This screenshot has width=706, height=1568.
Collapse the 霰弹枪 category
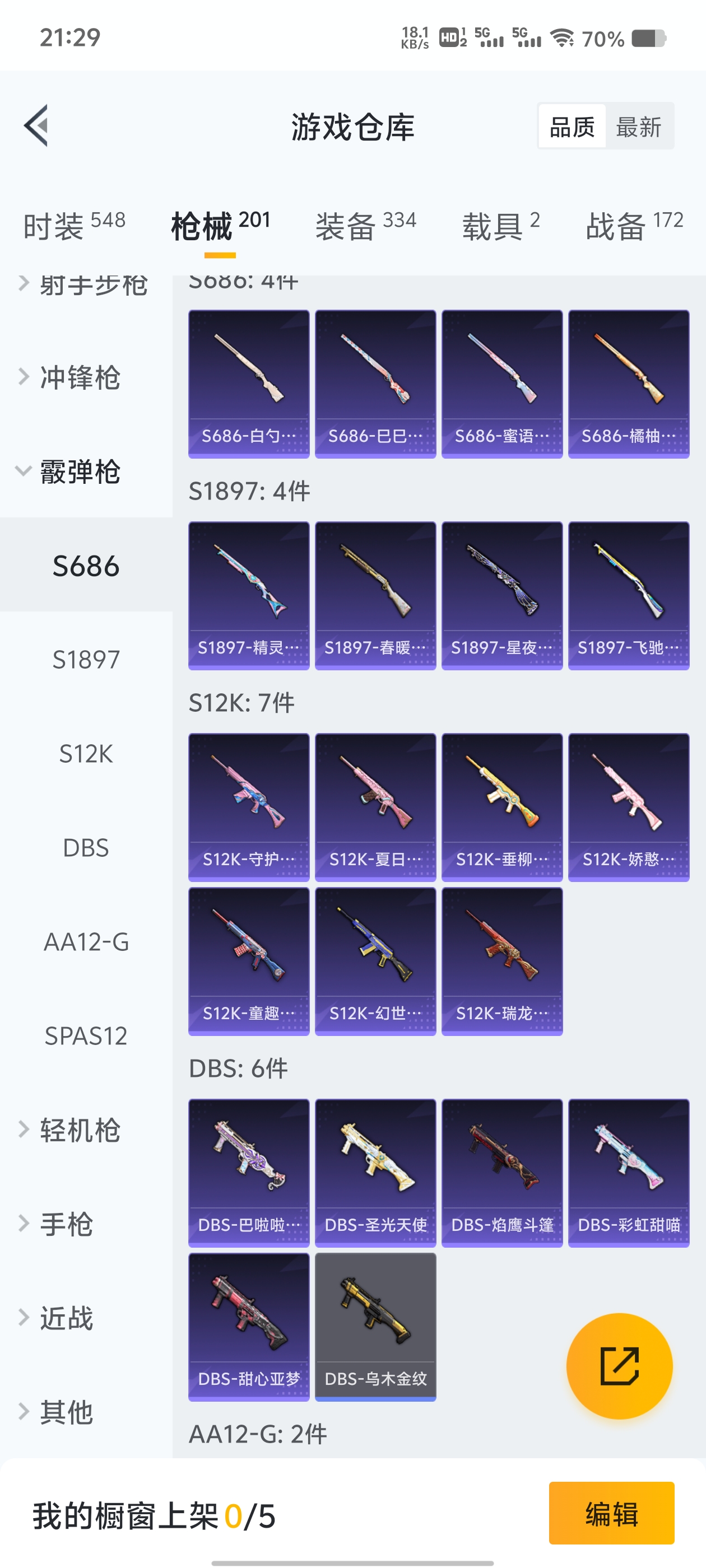pyautogui.click(x=79, y=472)
